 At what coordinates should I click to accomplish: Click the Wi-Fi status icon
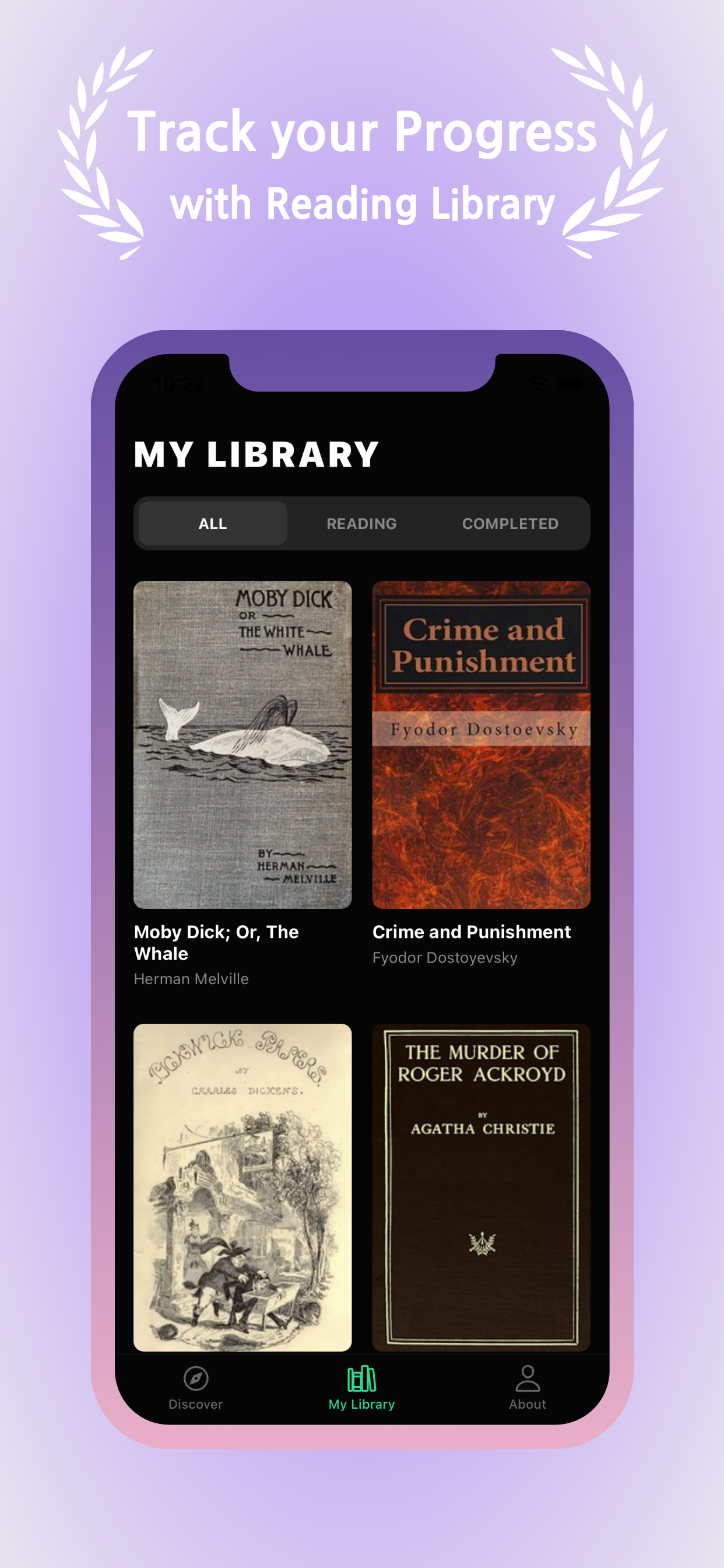click(x=538, y=382)
